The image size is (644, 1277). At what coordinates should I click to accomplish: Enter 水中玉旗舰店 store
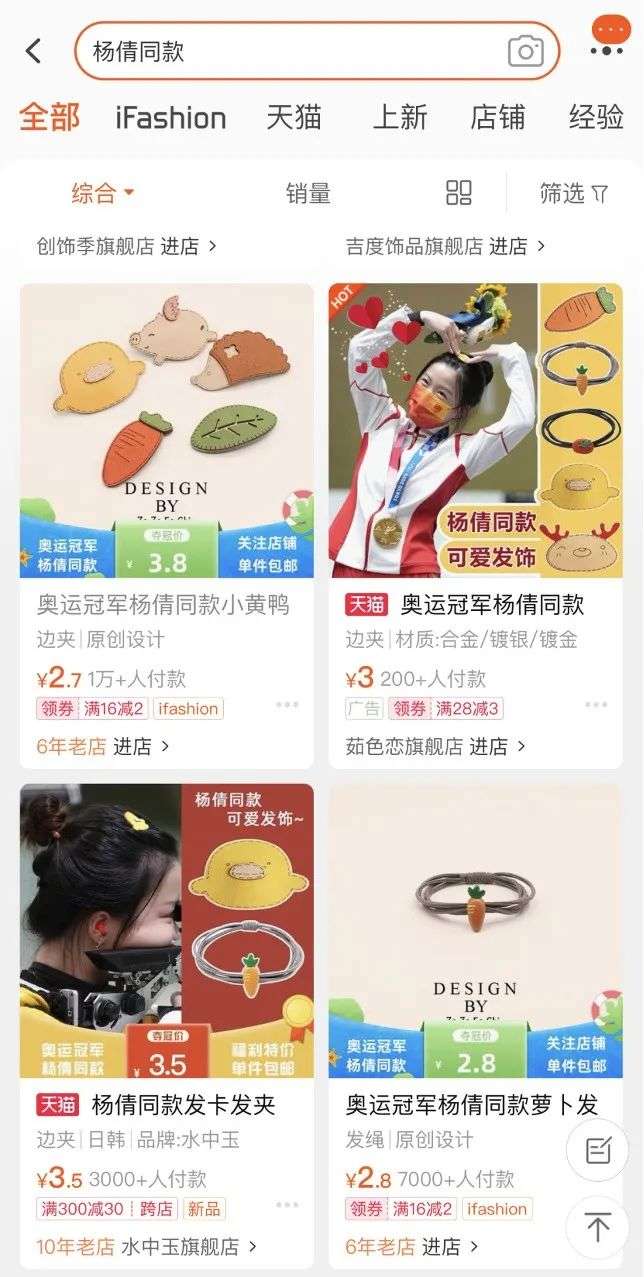point(189,1246)
